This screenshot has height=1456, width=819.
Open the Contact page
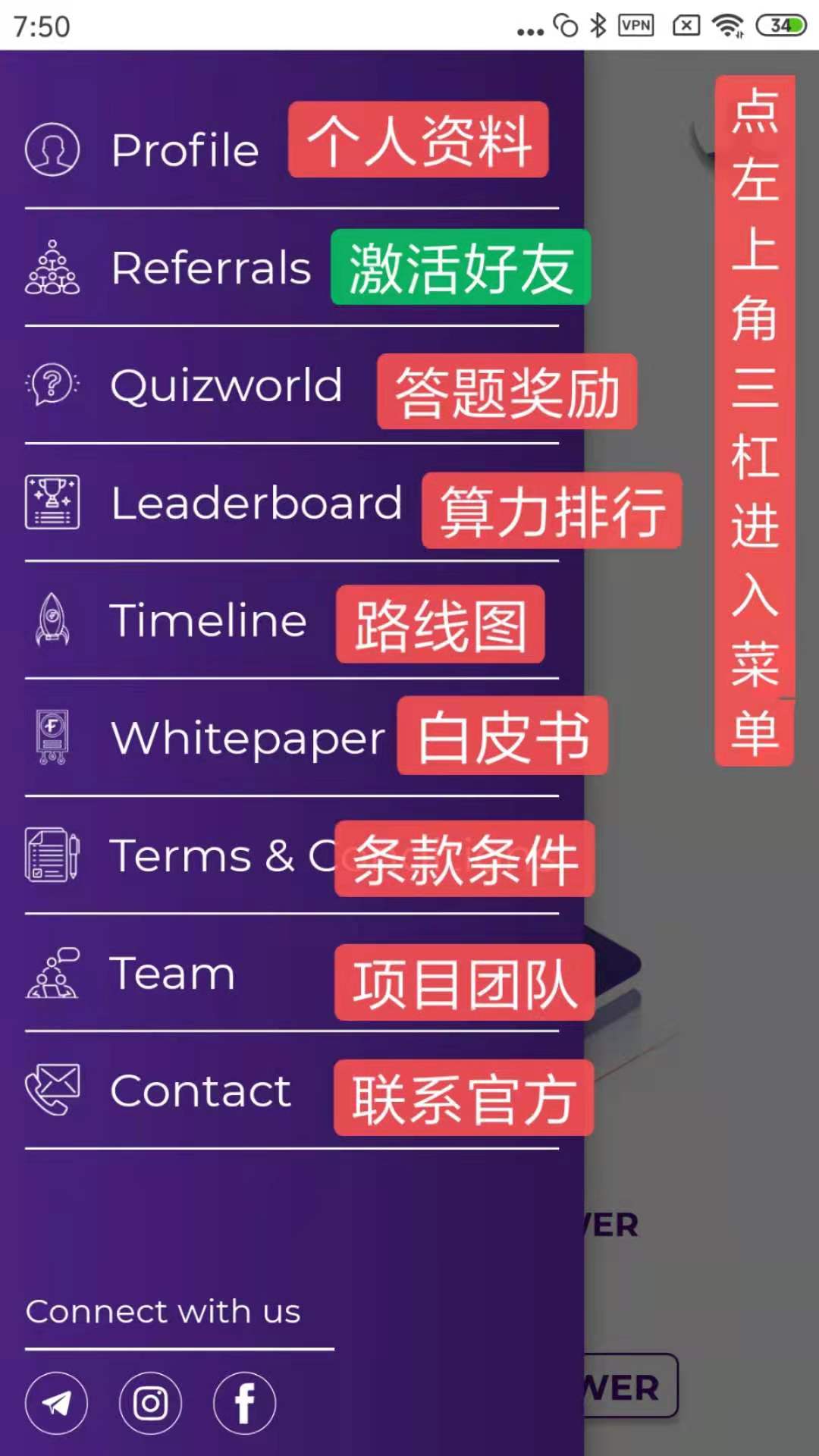(200, 1091)
